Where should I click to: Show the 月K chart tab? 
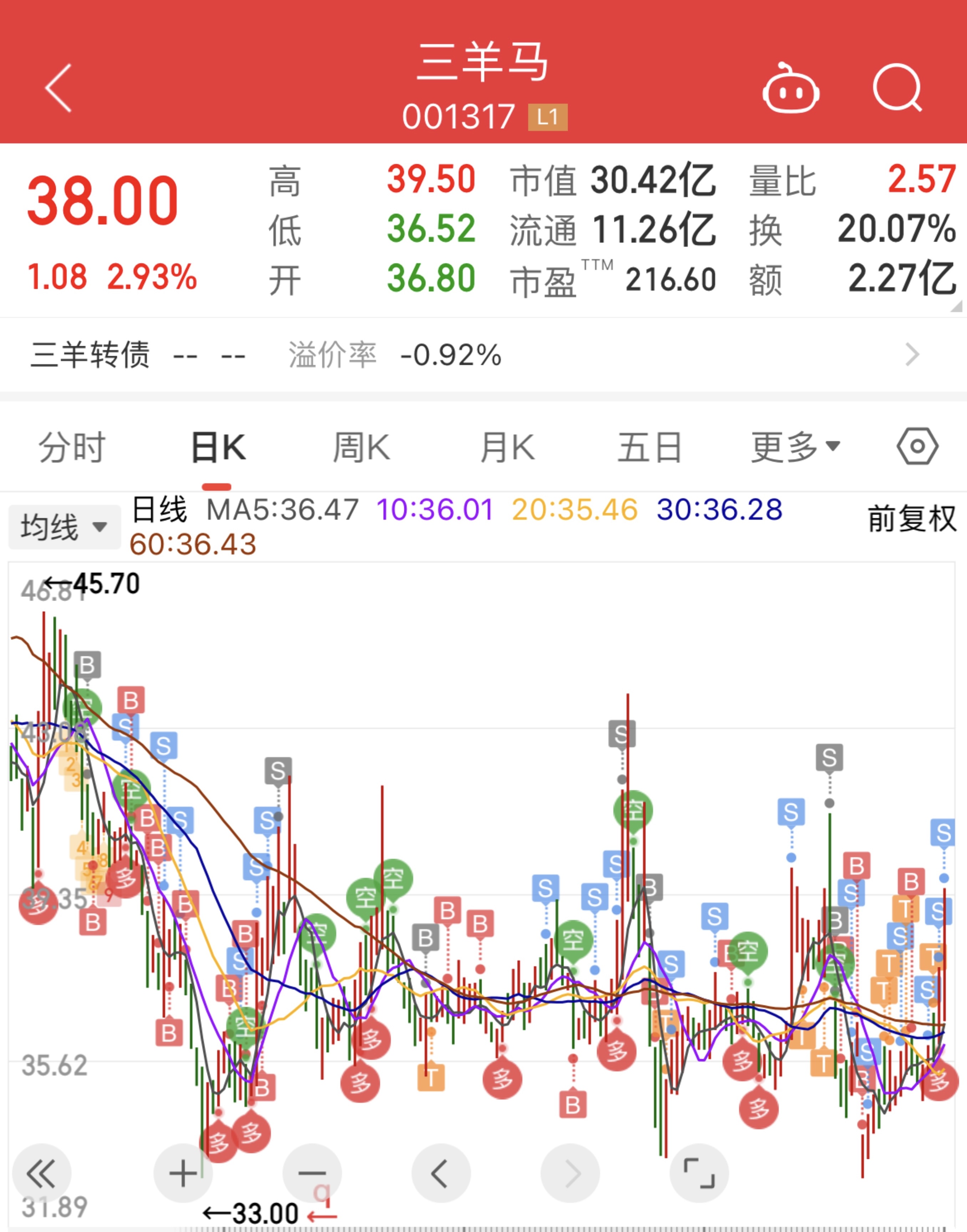(x=507, y=447)
